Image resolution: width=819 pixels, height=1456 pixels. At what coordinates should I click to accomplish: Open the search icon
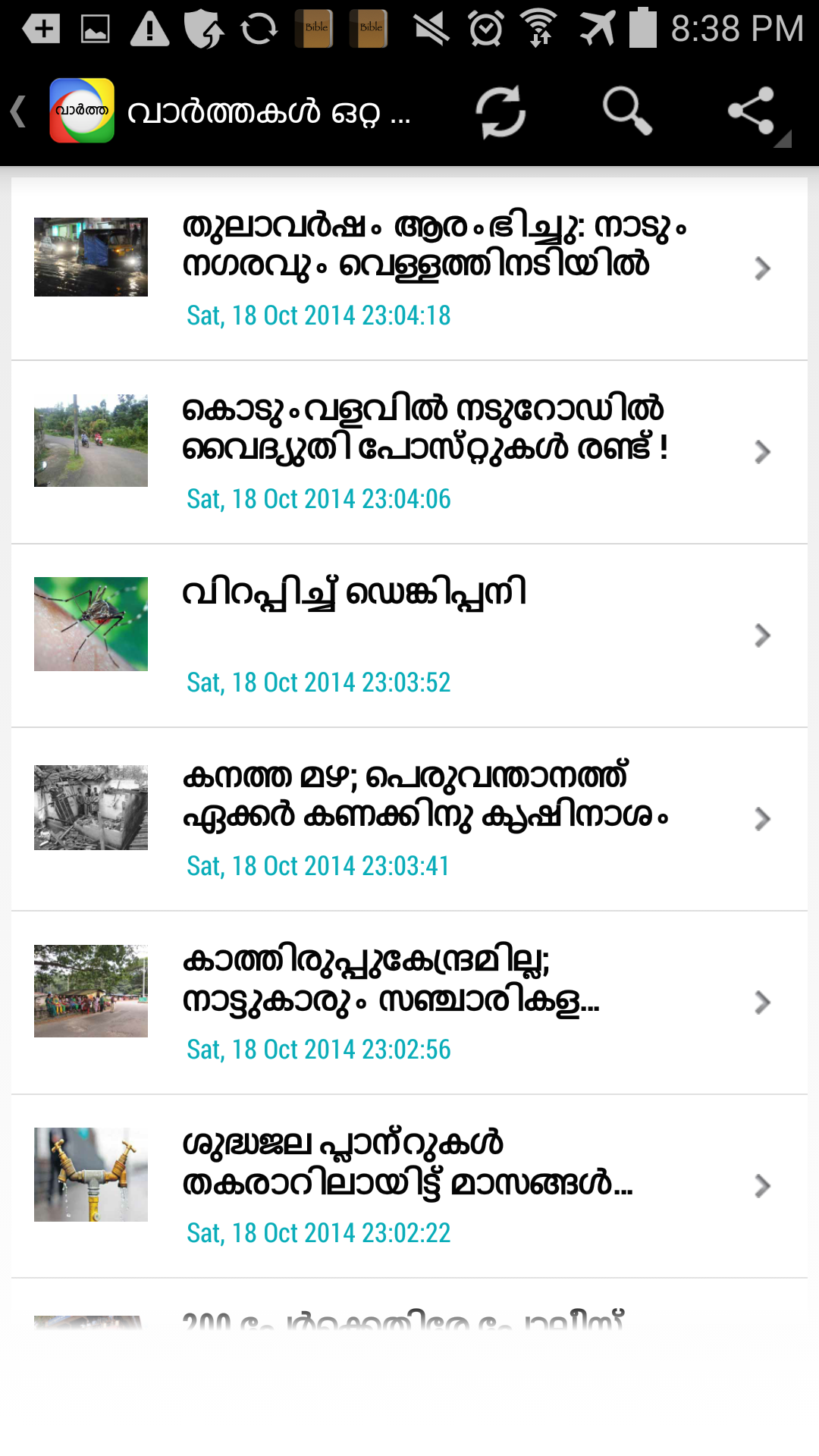627,111
